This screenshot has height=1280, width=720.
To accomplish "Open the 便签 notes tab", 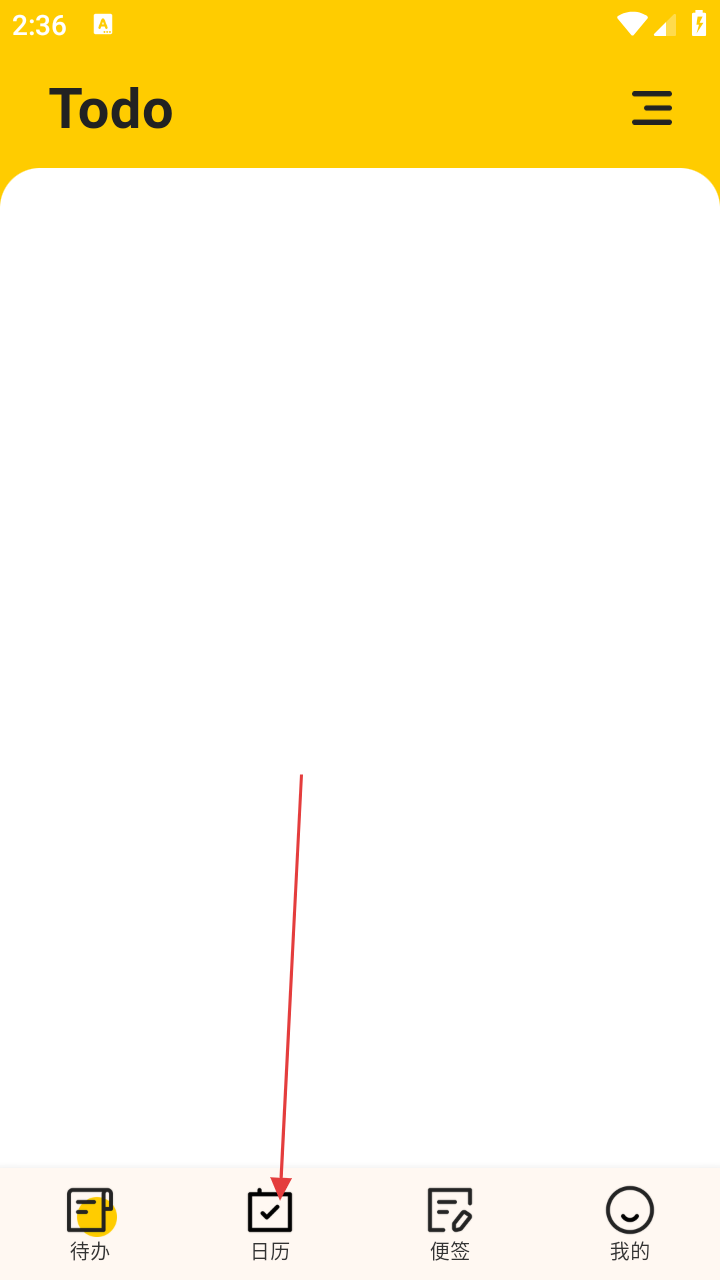I will (450, 1222).
